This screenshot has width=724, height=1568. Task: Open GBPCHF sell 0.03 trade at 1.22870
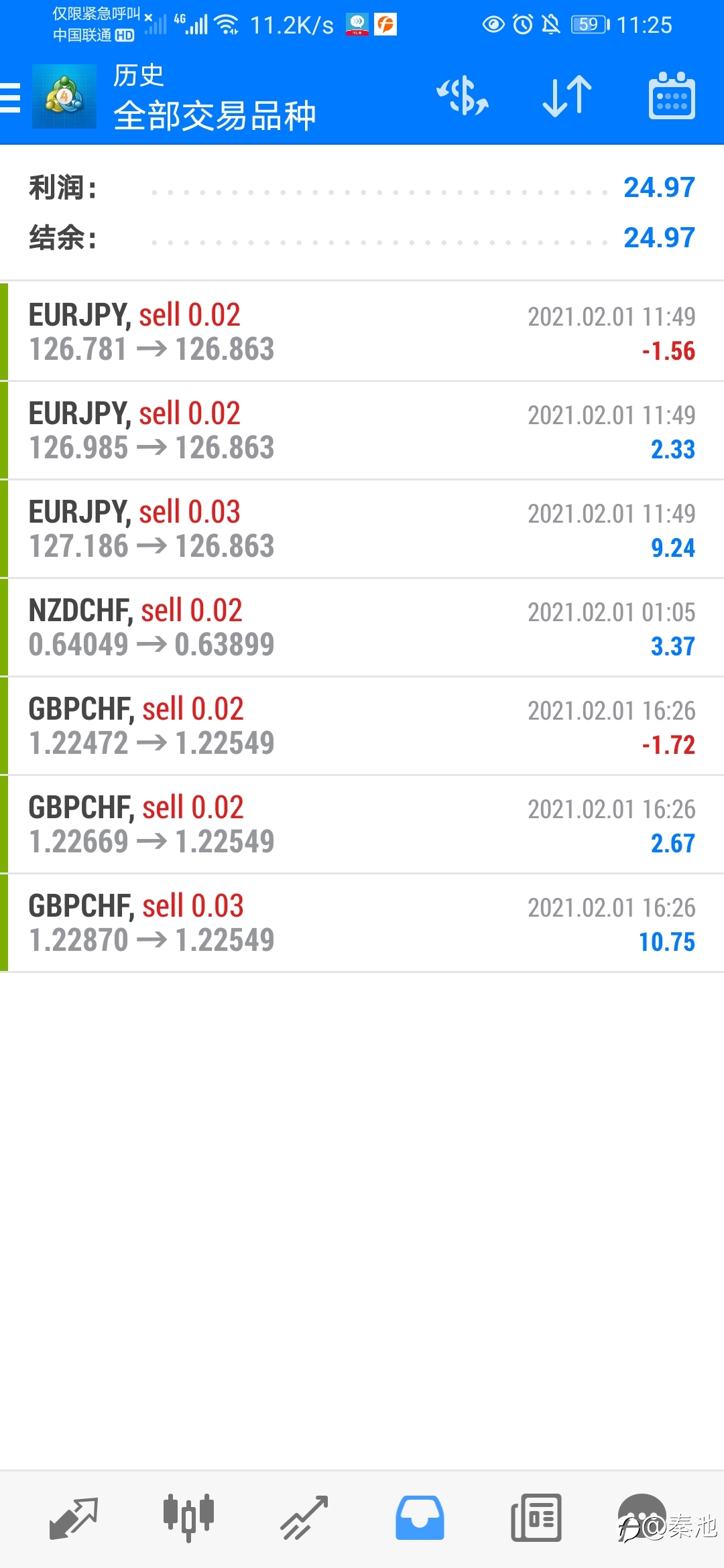coord(362,923)
